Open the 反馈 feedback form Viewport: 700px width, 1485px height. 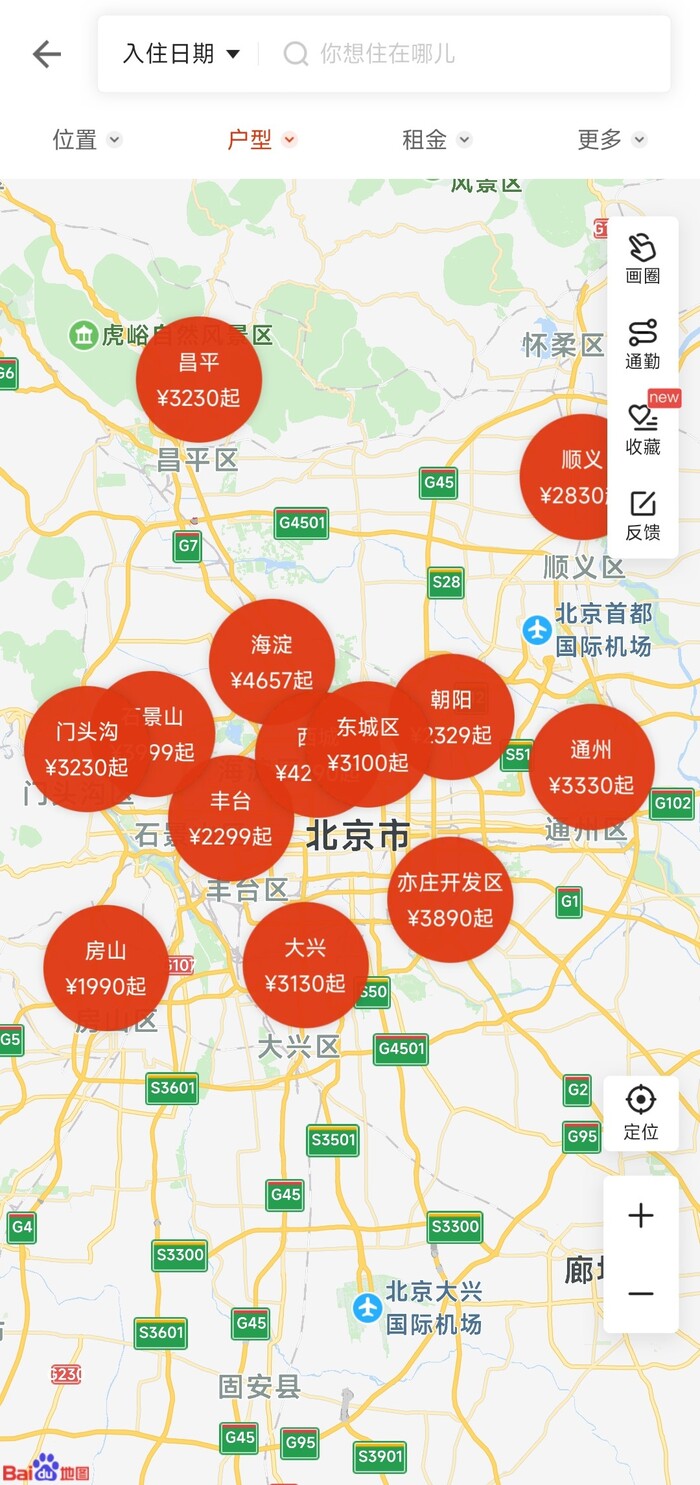642,516
